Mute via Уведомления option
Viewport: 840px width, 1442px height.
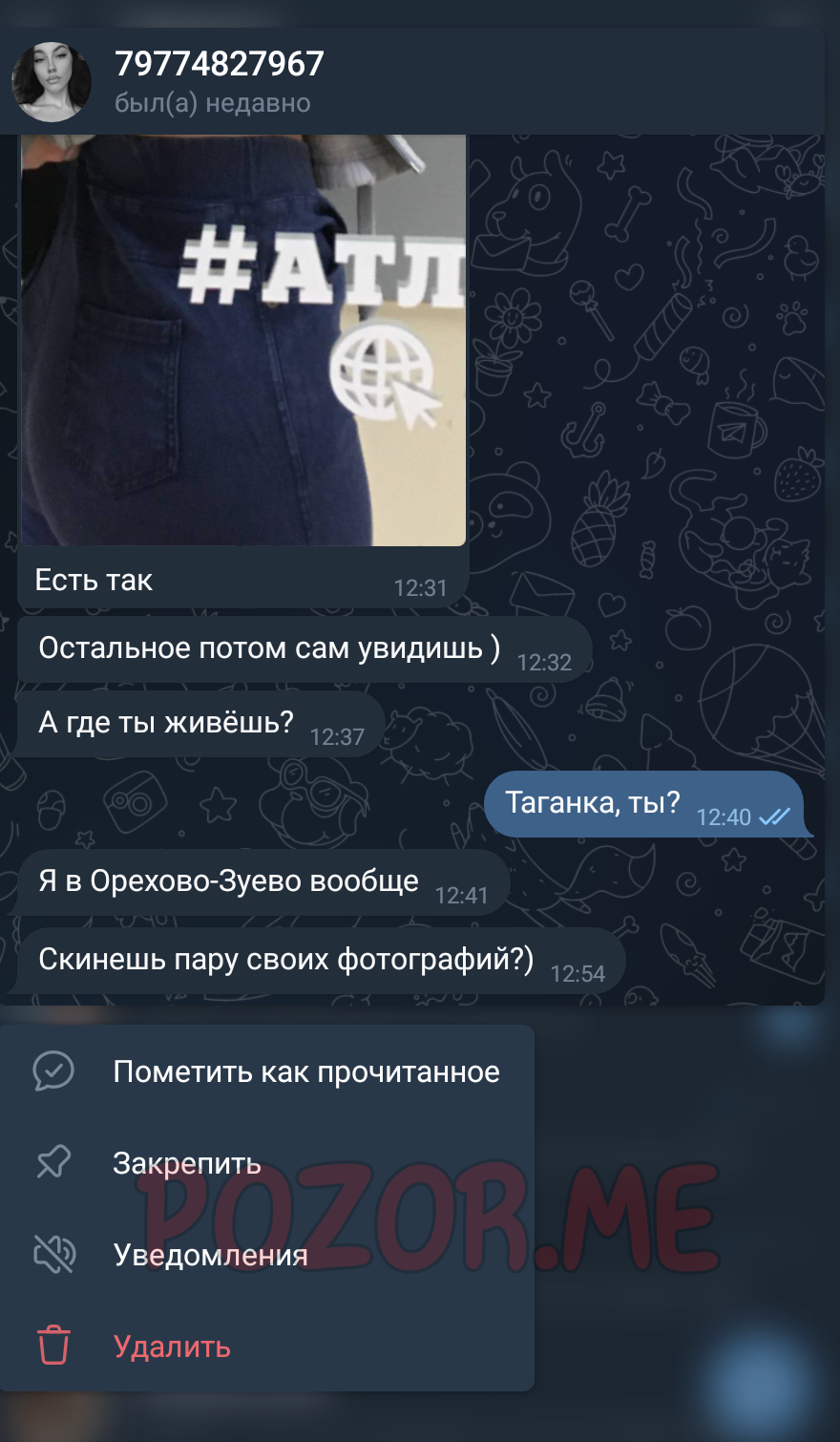(x=266, y=1254)
